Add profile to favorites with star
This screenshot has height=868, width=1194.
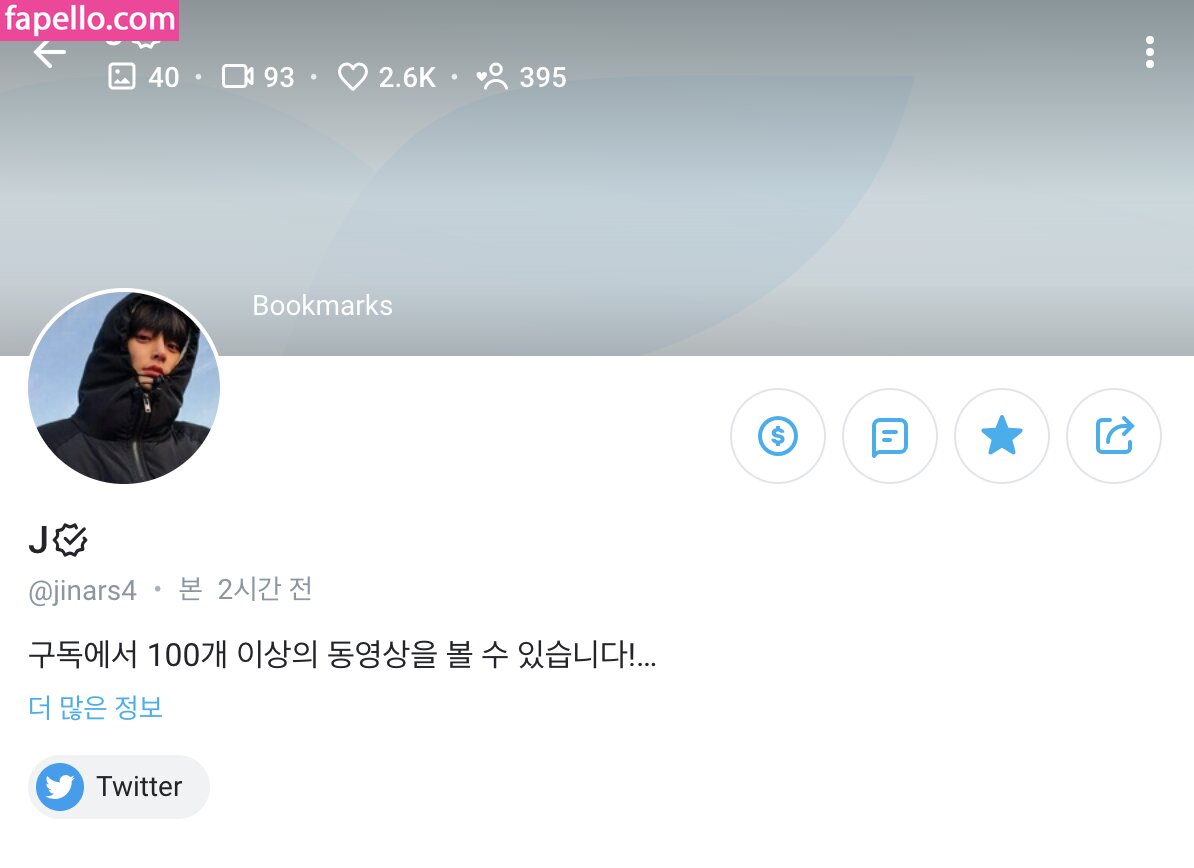click(x=1001, y=436)
